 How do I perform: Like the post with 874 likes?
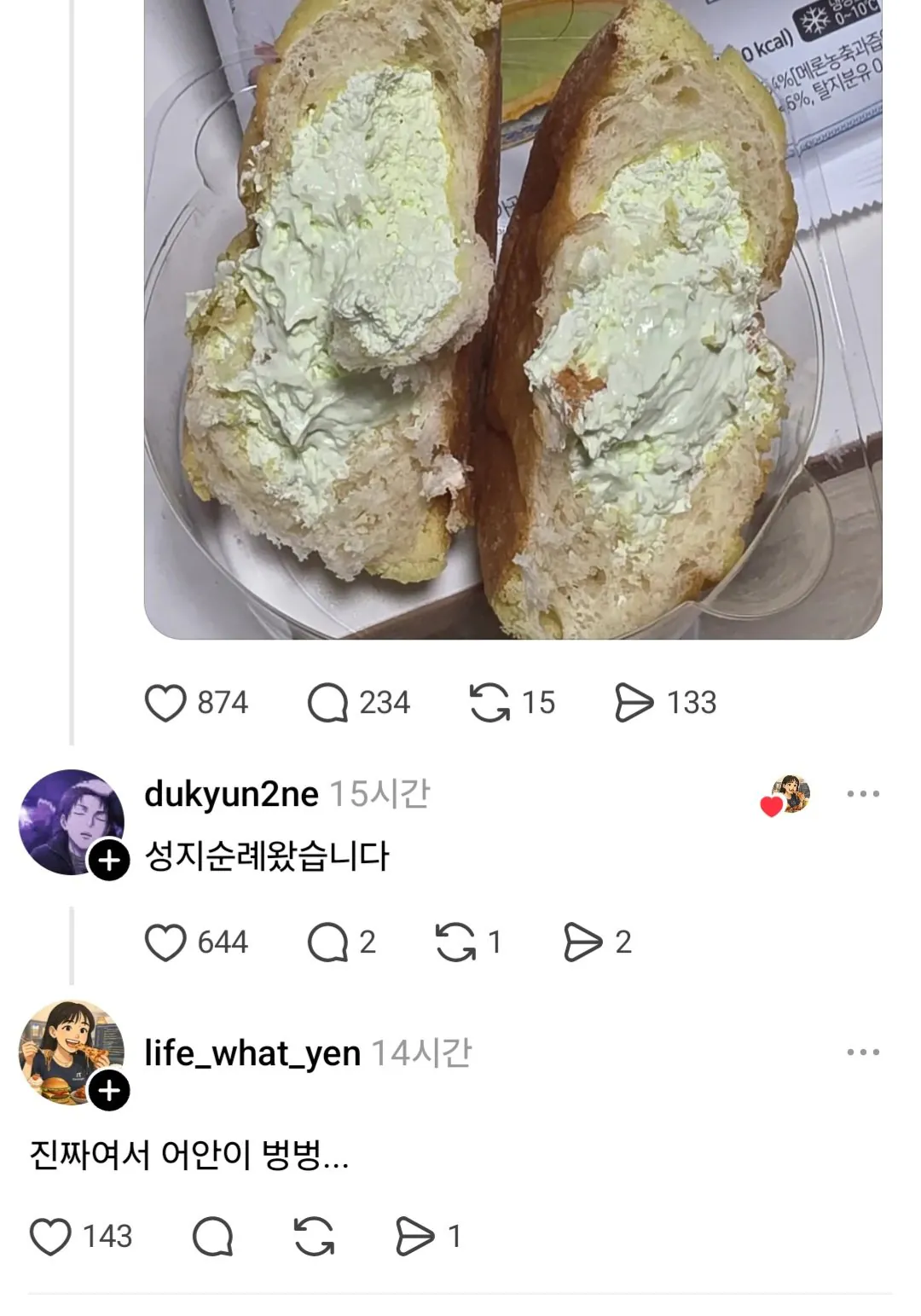tap(165, 704)
